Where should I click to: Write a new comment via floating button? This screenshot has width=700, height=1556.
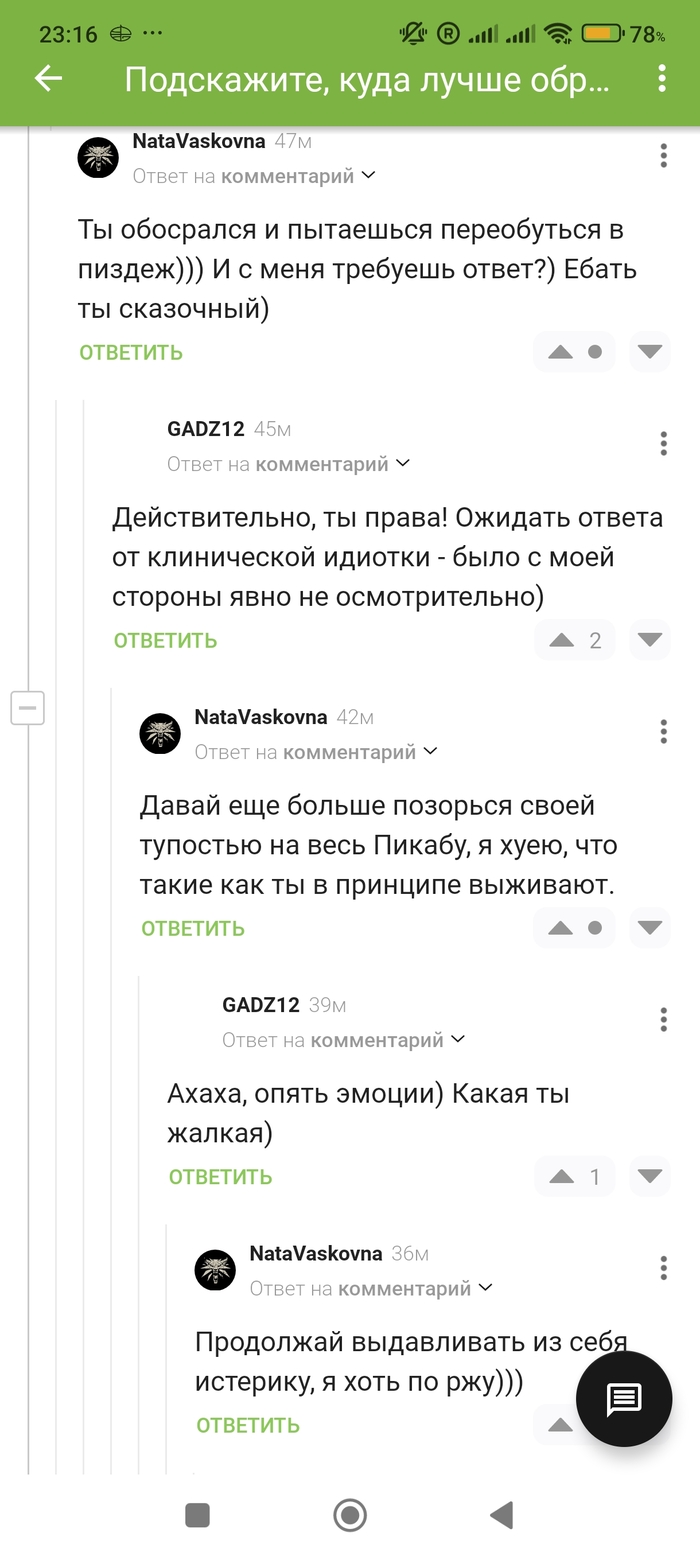click(x=624, y=1399)
